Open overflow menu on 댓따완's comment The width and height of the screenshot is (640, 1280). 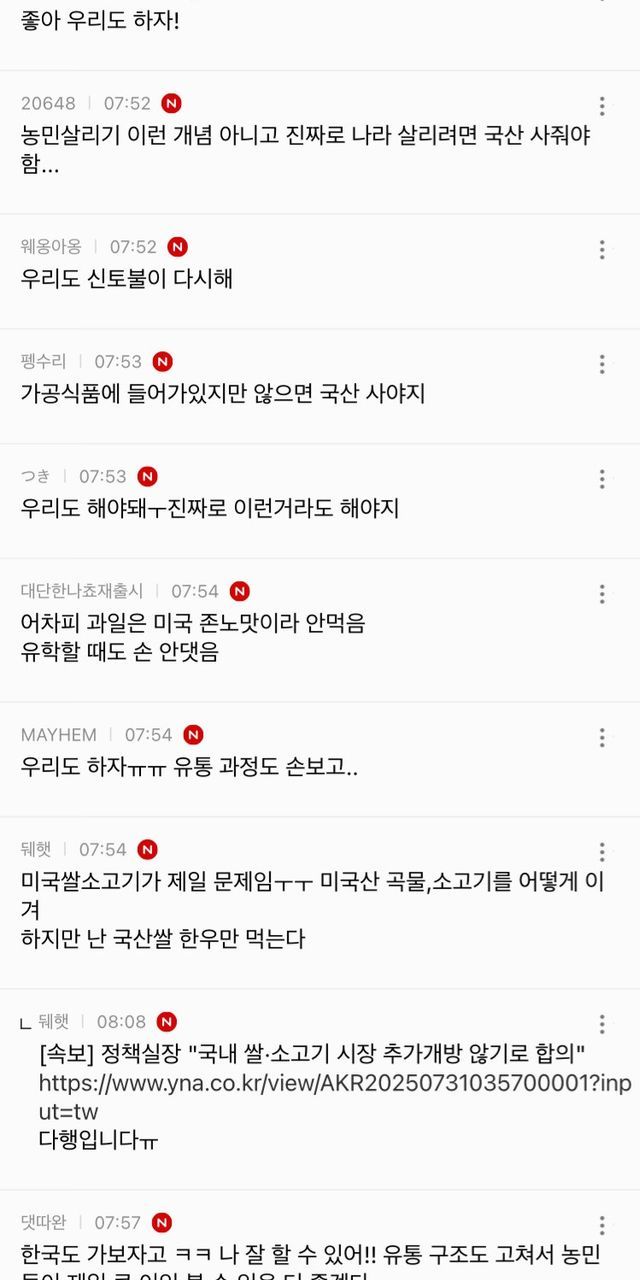[x=602, y=1225]
